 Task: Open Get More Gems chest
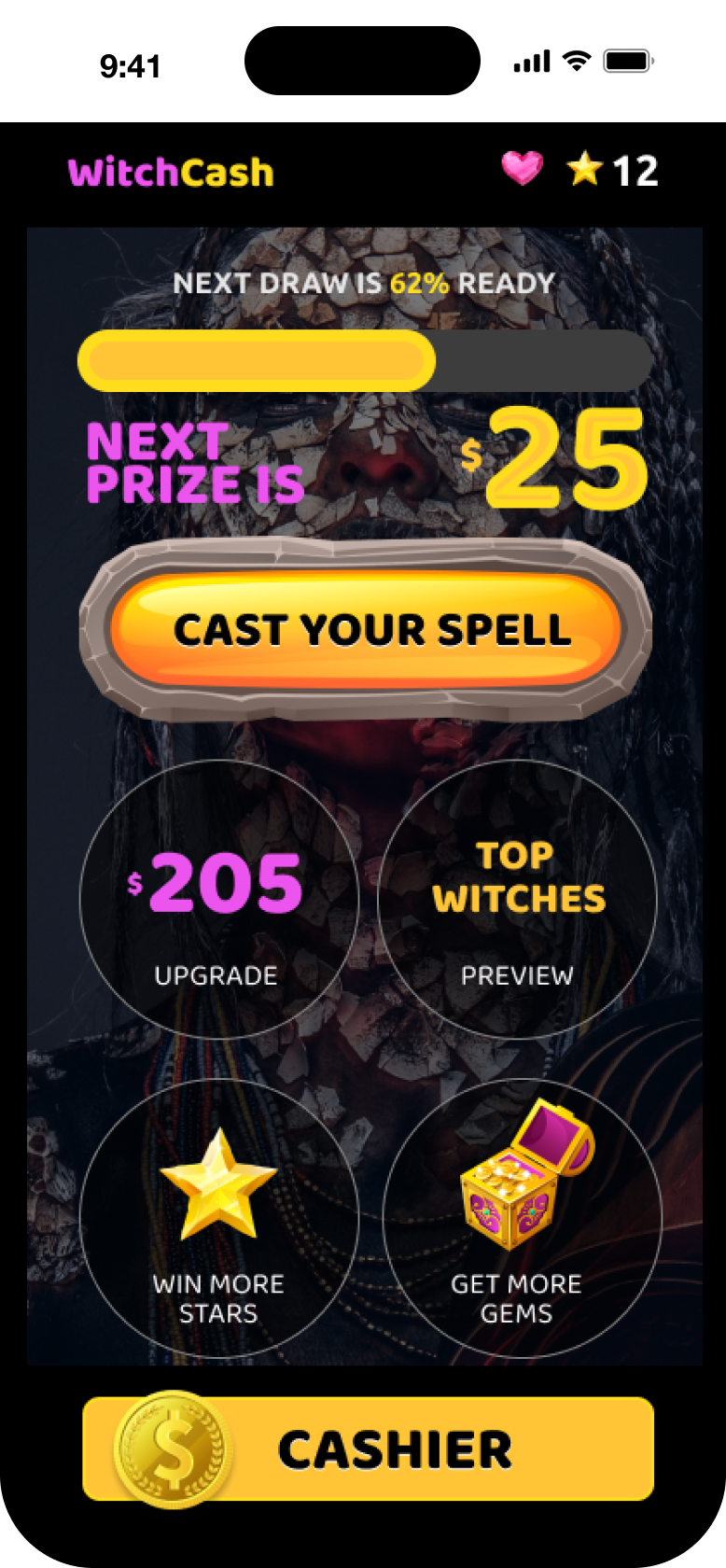pyautogui.click(x=522, y=1217)
